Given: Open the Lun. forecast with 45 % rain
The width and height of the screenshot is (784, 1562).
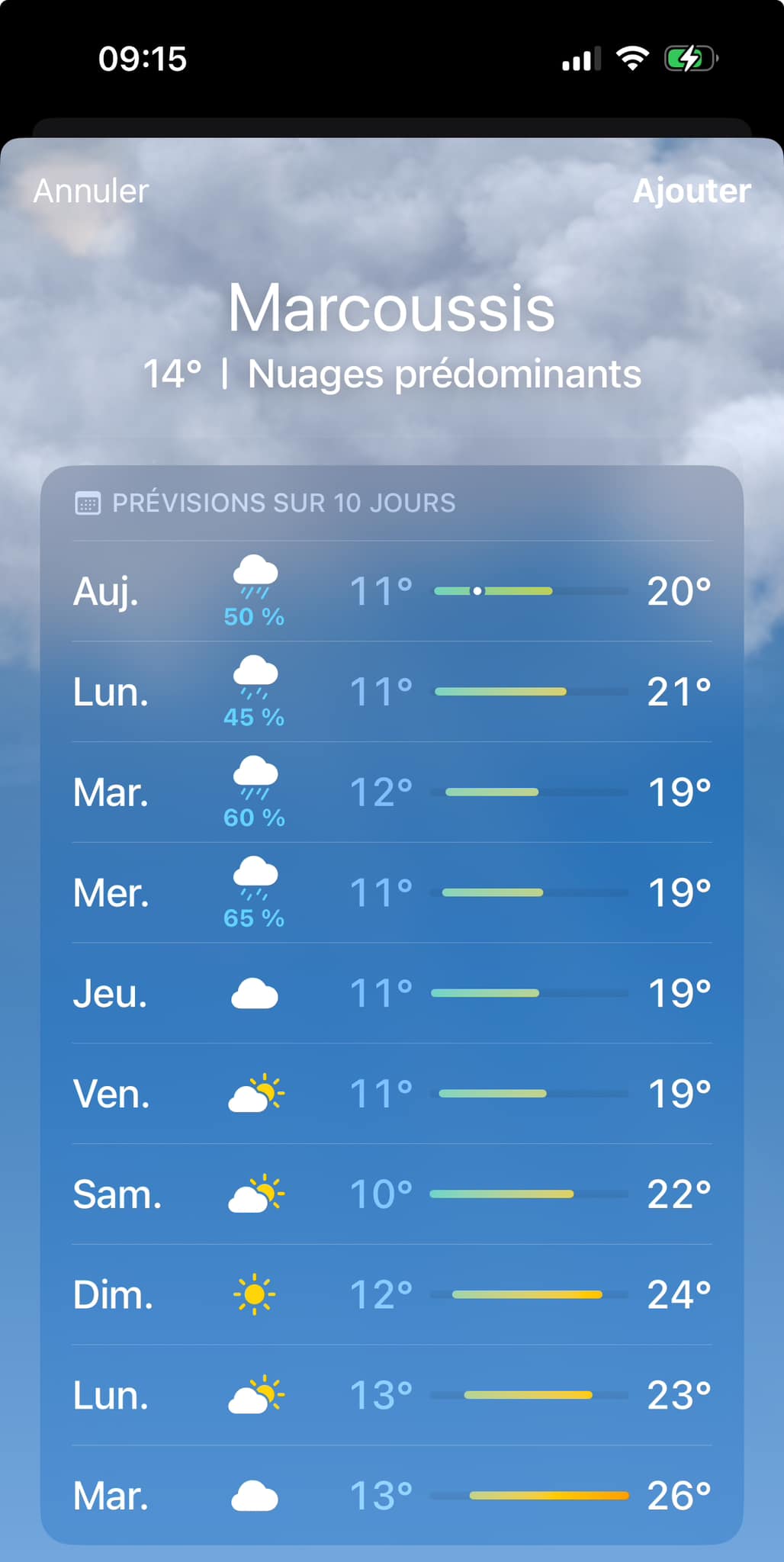Looking at the screenshot, I should [x=391, y=692].
